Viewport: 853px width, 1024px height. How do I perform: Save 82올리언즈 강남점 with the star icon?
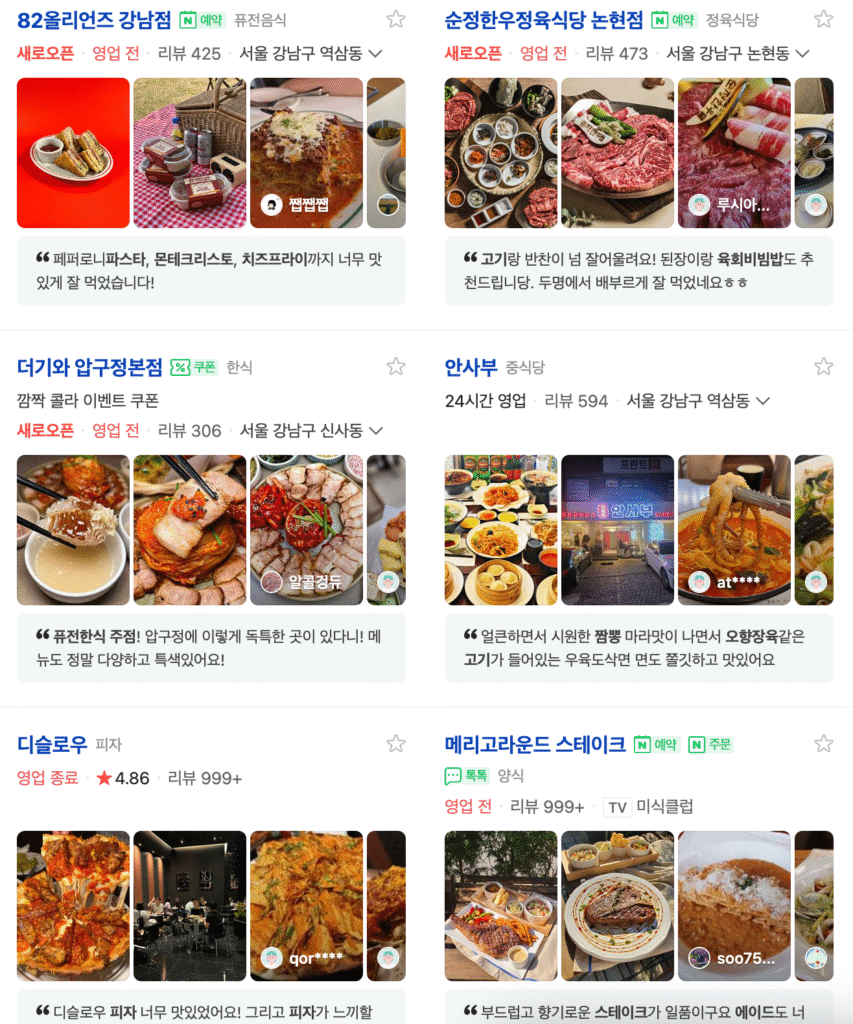point(396,19)
